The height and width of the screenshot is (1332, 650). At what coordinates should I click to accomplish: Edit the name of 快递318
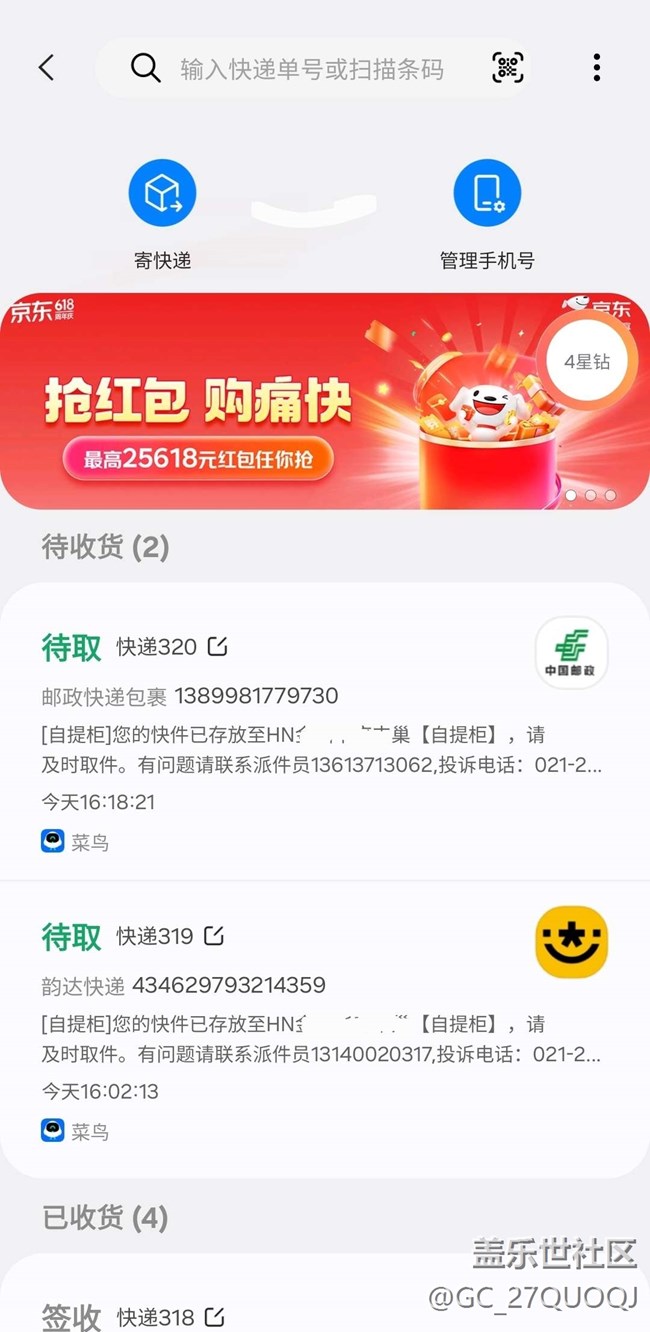coord(214,1317)
